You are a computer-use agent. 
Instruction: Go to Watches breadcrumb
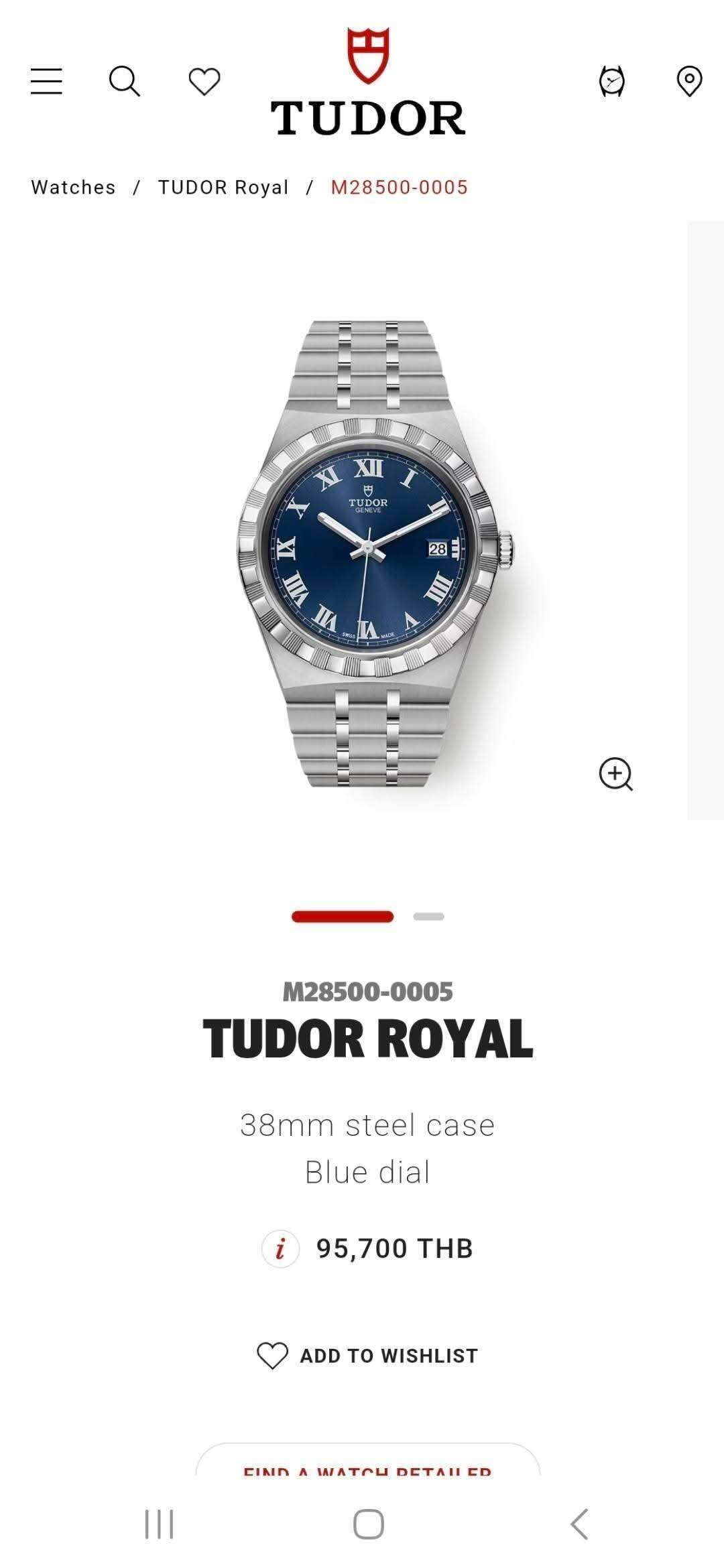coord(73,187)
